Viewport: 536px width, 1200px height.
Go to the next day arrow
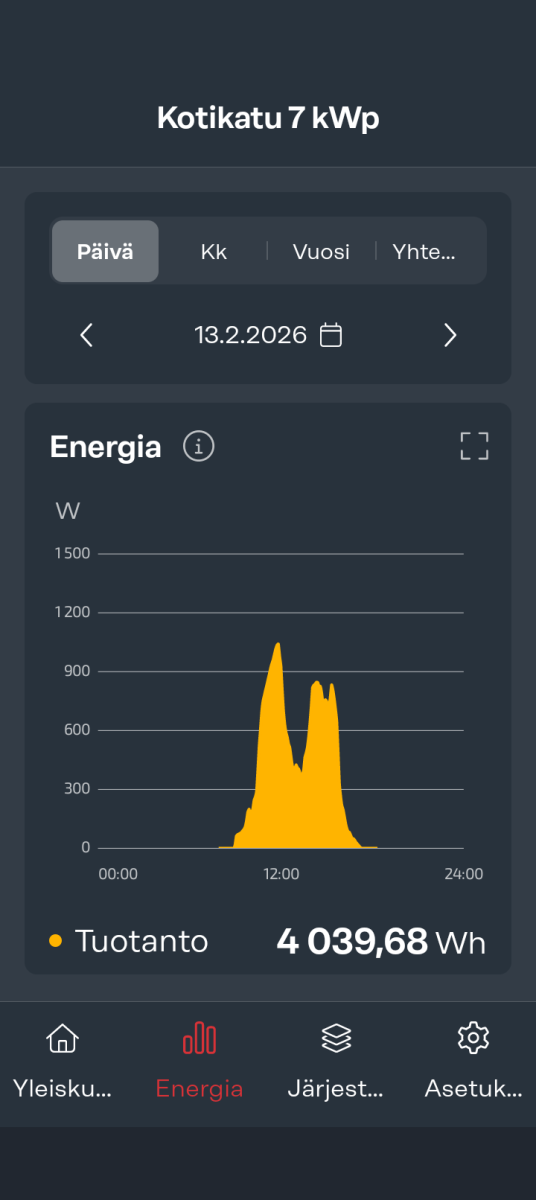point(450,335)
